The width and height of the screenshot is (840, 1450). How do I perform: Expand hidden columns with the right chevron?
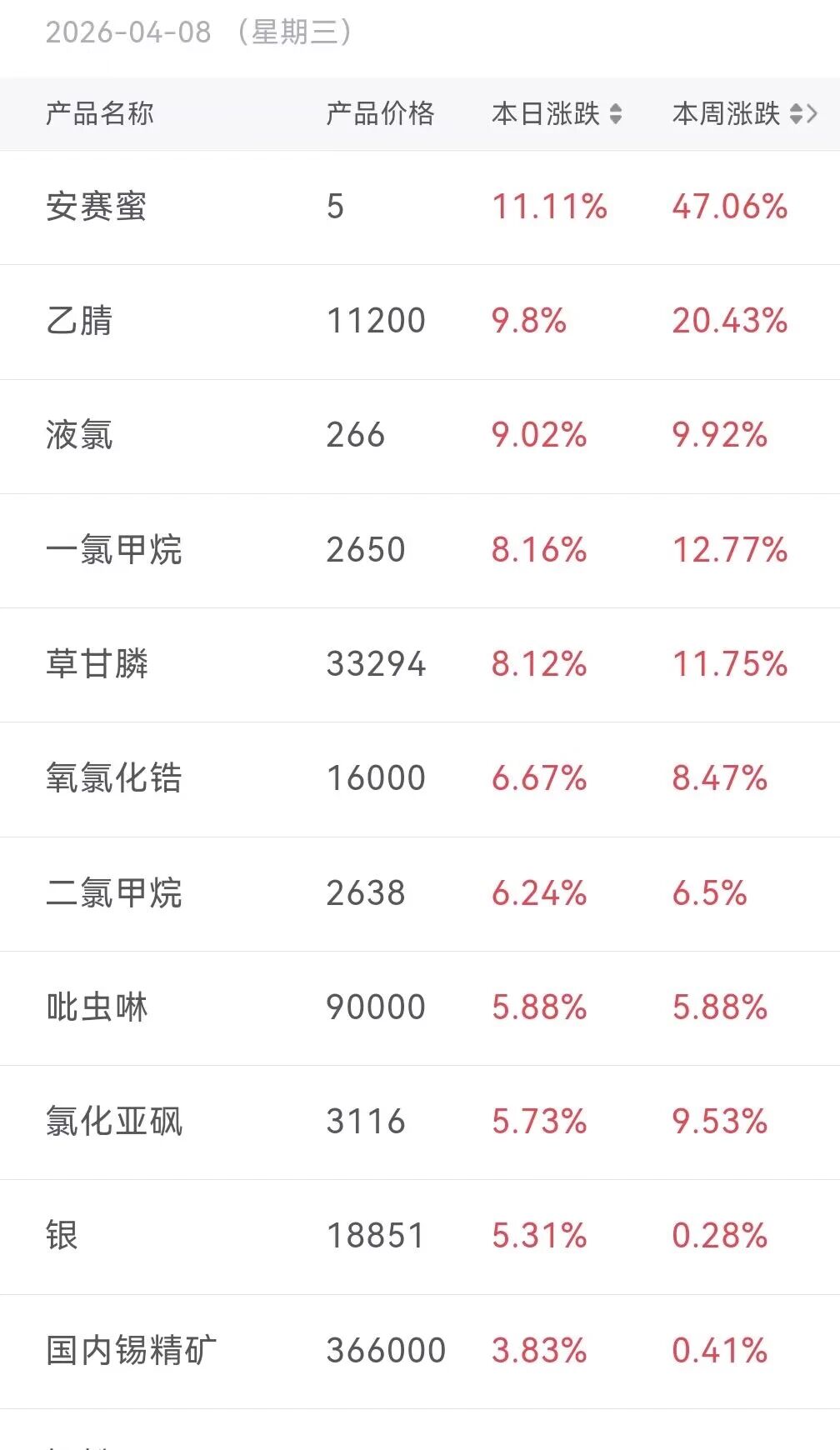(812, 114)
